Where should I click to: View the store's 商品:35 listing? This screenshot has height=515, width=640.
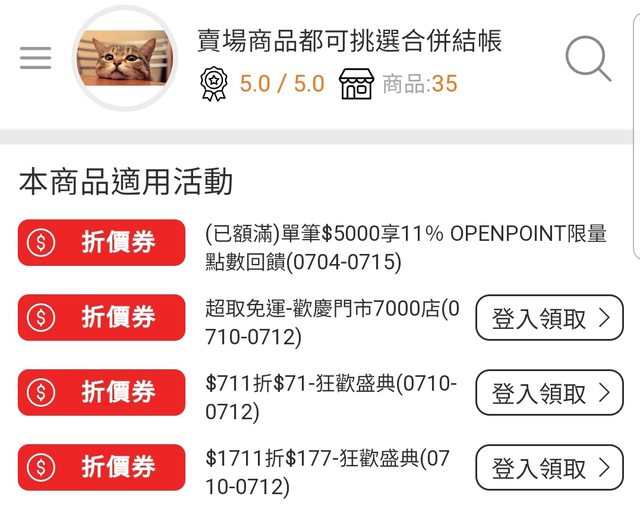pyautogui.click(x=399, y=83)
